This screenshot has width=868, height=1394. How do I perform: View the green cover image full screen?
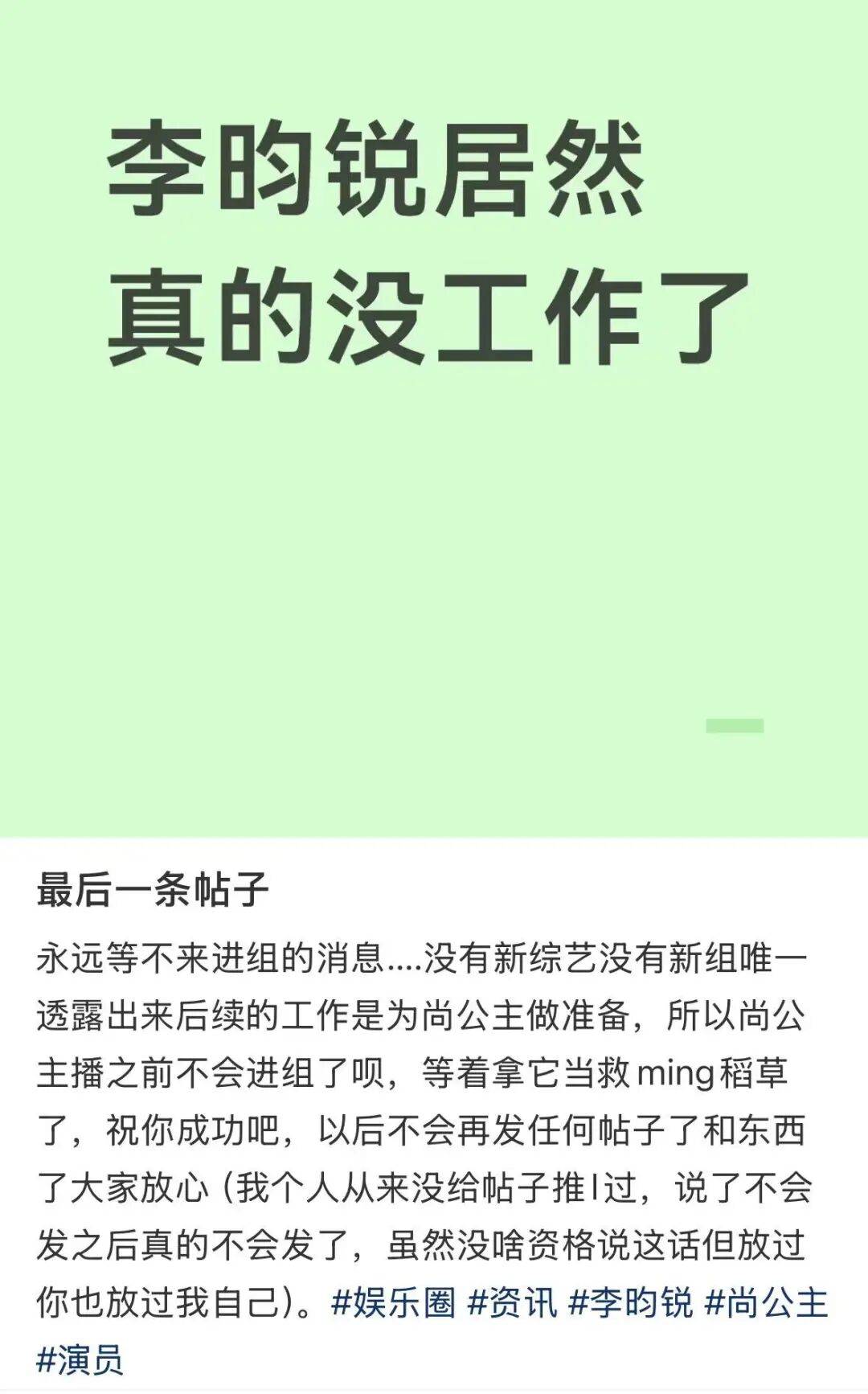tap(434, 418)
